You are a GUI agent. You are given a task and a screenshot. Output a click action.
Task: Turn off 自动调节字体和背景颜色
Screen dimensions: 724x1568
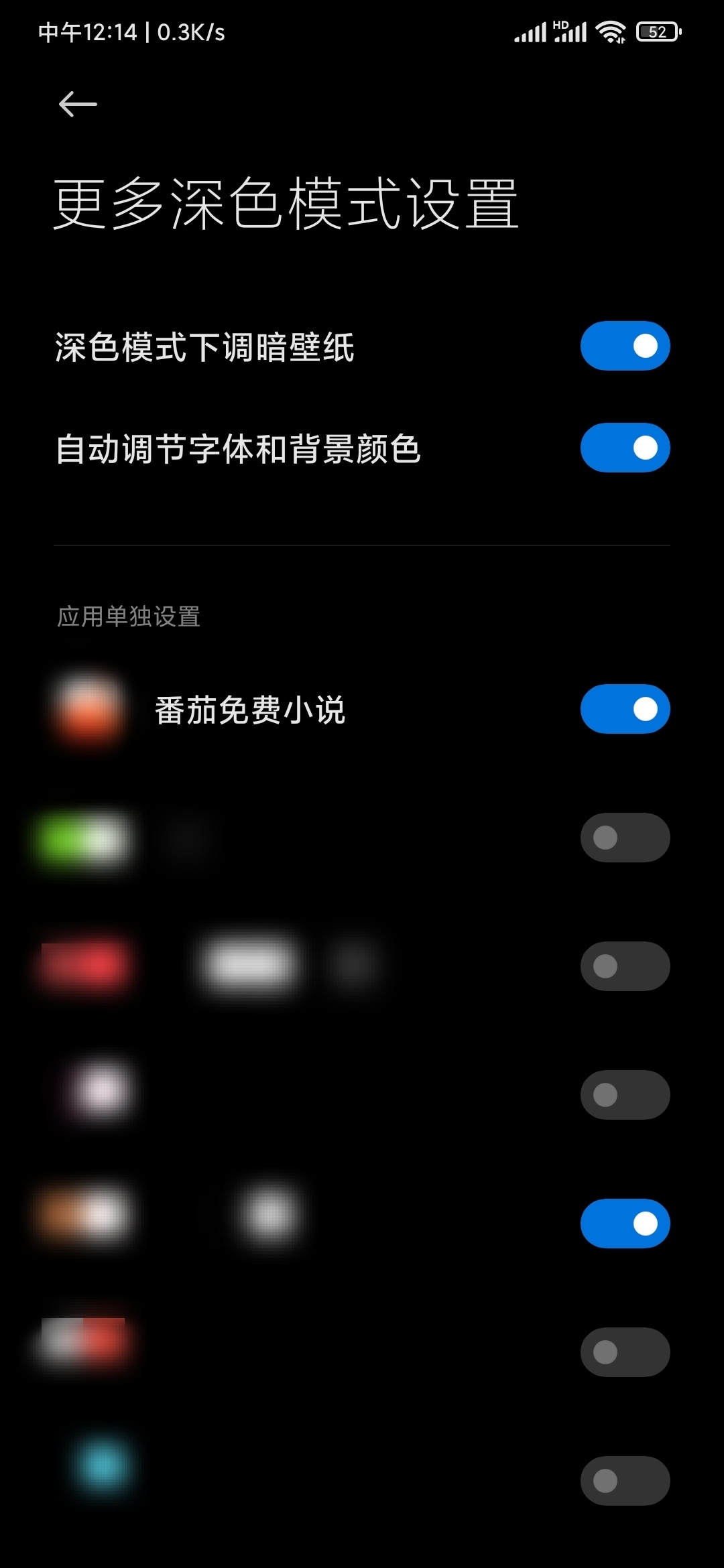coord(624,448)
